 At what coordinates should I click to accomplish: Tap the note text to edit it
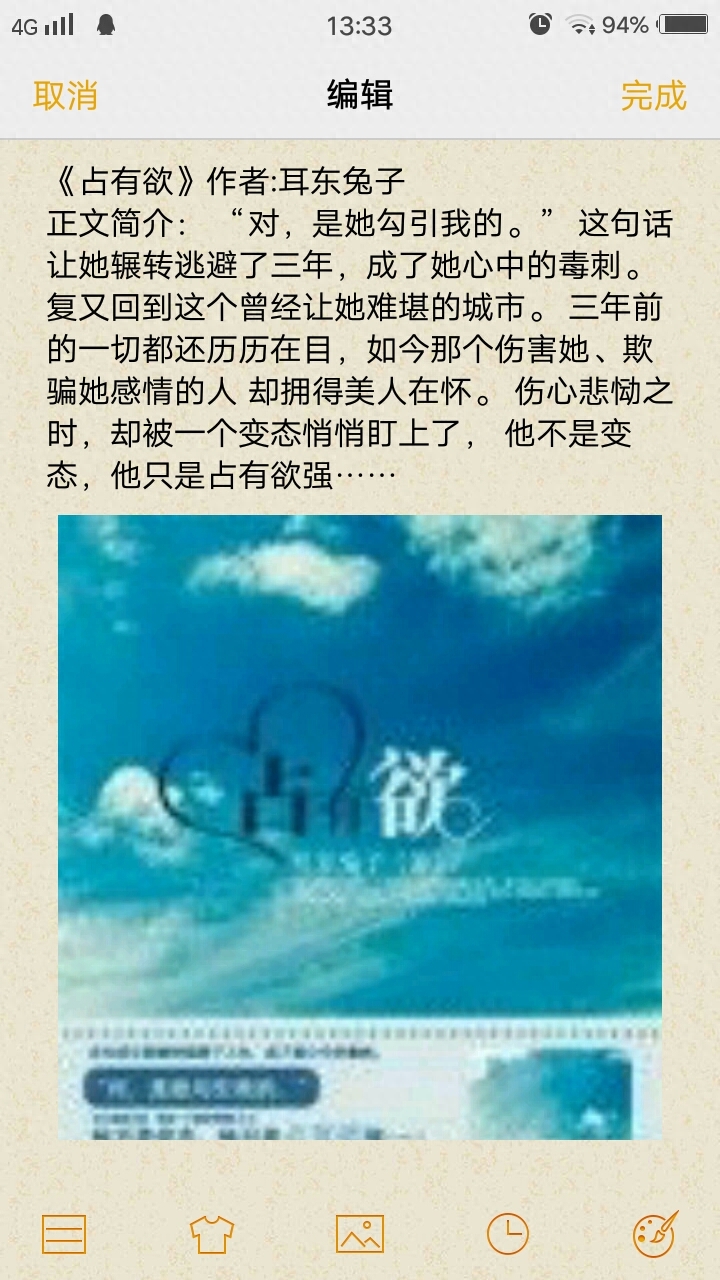pos(358,330)
